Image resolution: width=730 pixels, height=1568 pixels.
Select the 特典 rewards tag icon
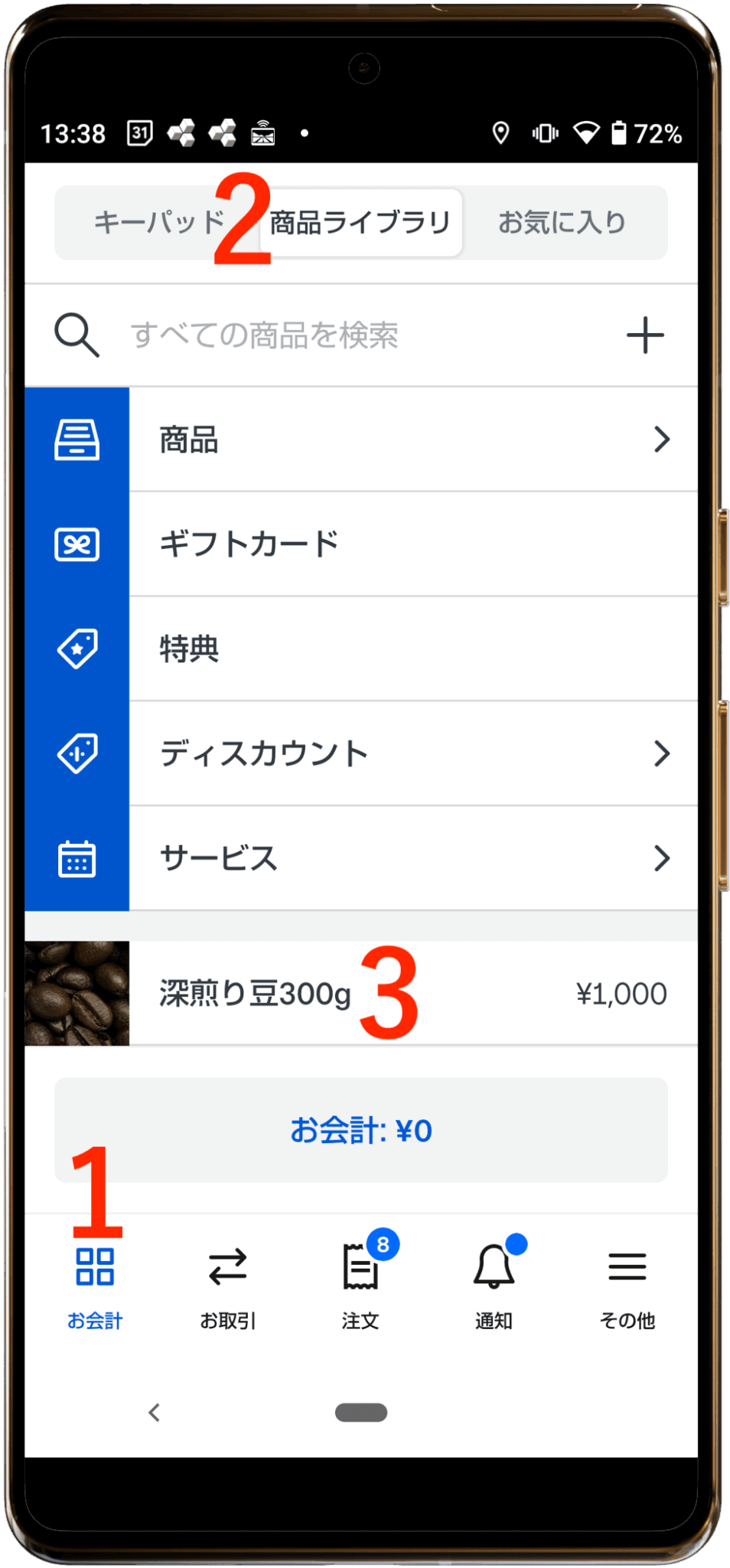(77, 648)
